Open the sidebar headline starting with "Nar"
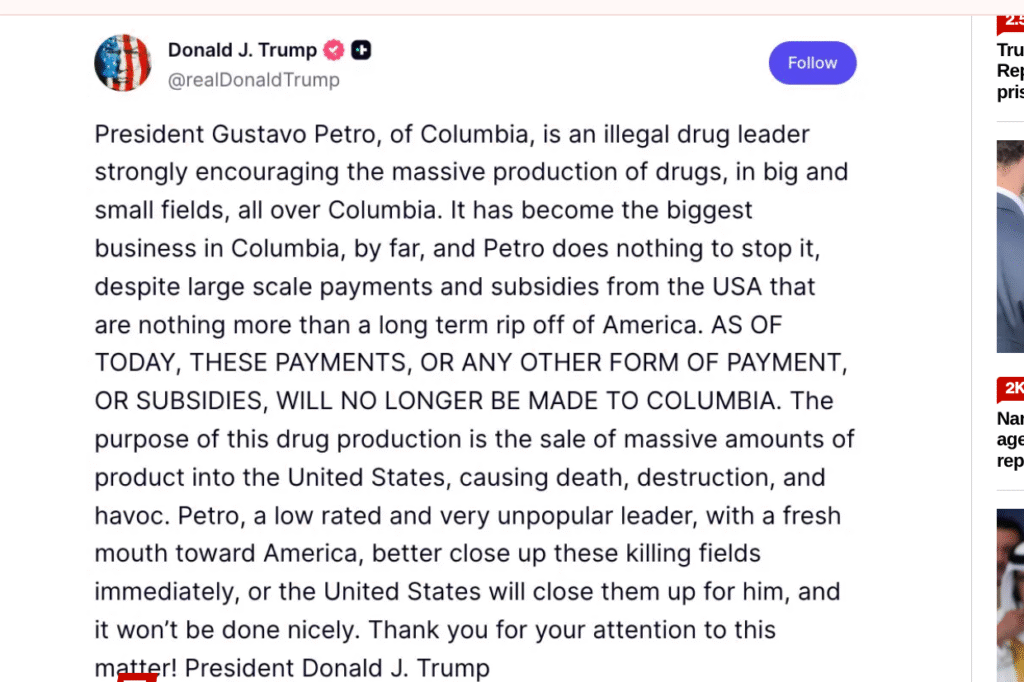The image size is (1024, 682). point(1010,439)
